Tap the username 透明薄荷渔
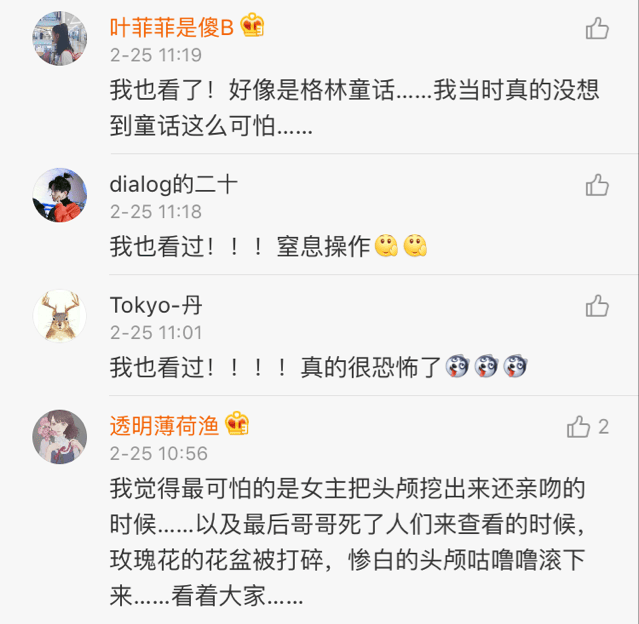Viewport: 639px width, 624px height. [x=164, y=425]
